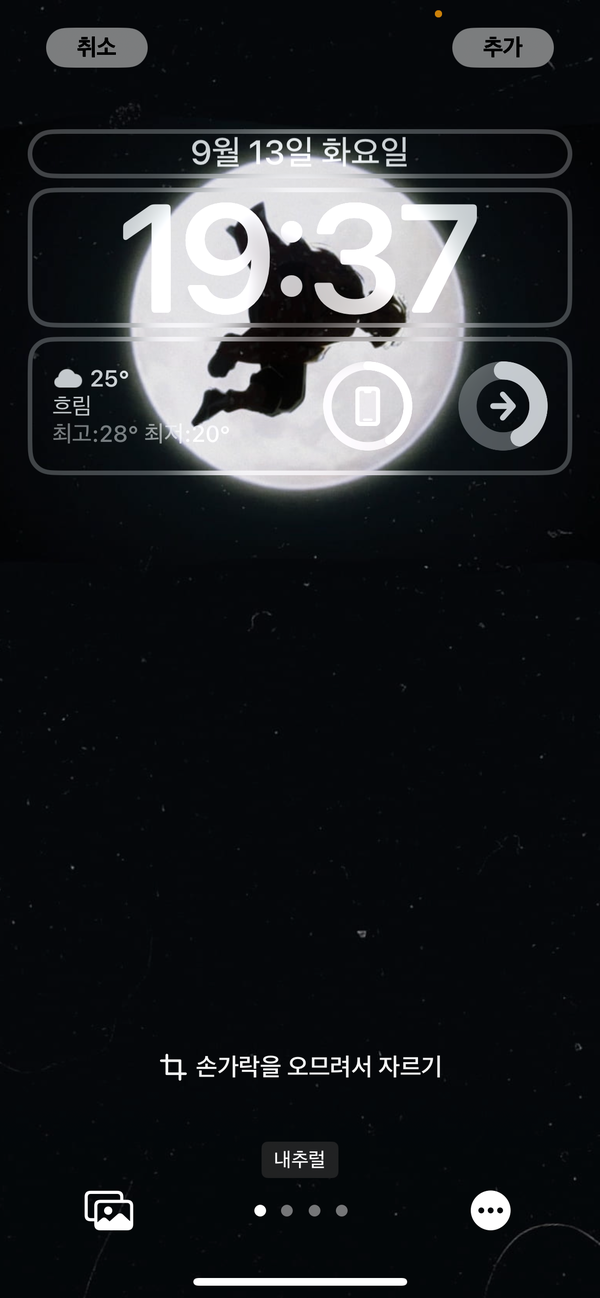600x1298 pixels.
Task: Tap 취소 to cancel the wallpaper edit
Action: pyautogui.click(x=97, y=48)
